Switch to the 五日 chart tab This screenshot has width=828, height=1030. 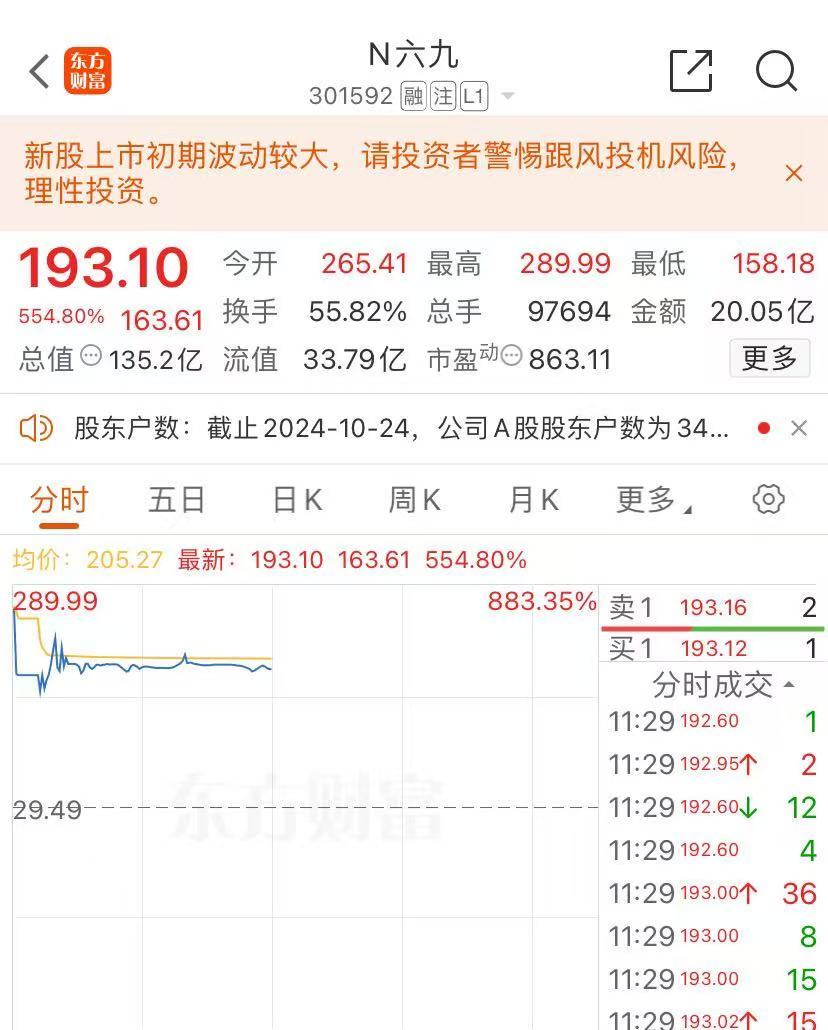tap(176, 501)
